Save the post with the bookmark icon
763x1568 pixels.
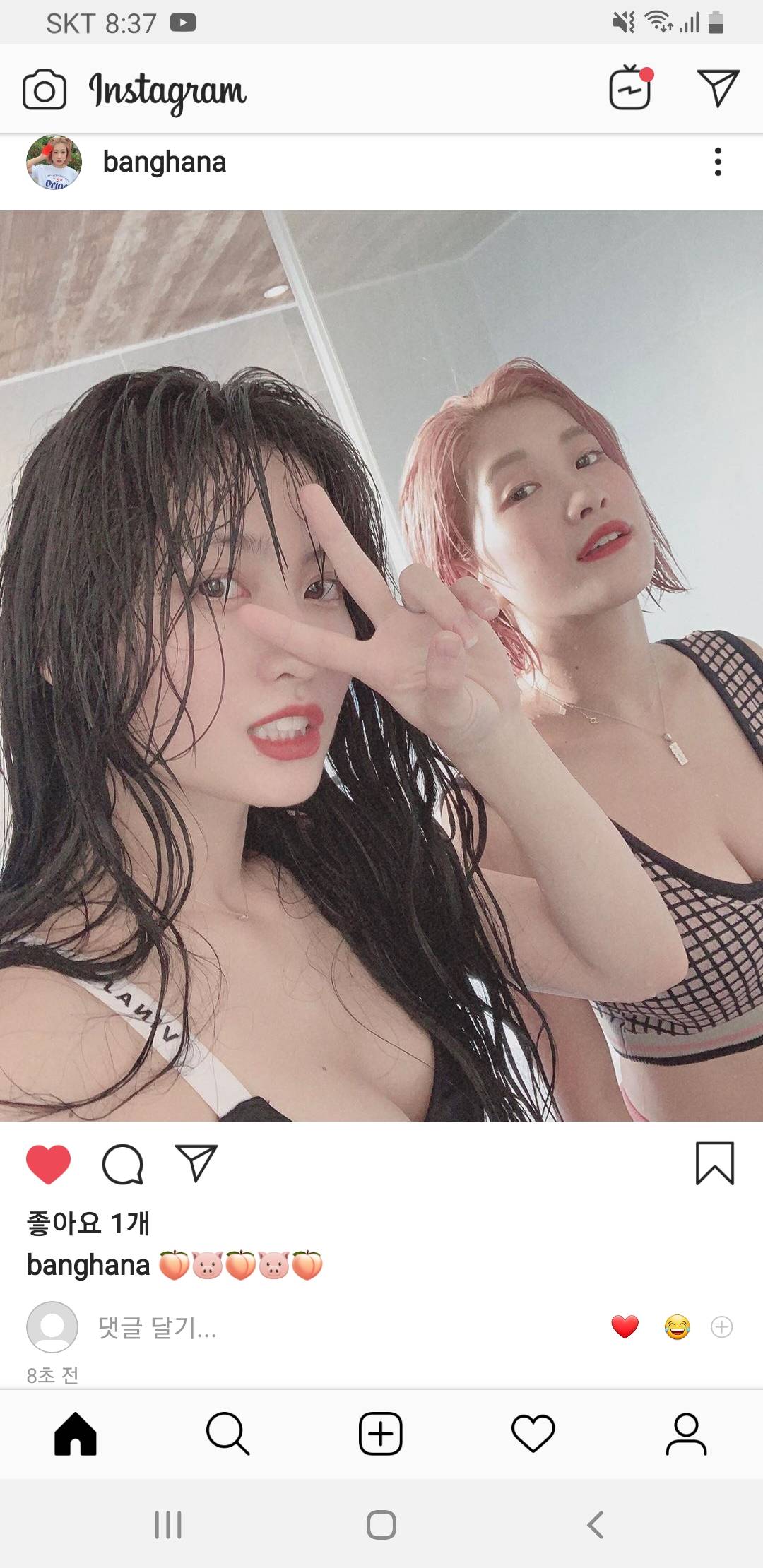pyautogui.click(x=715, y=1163)
